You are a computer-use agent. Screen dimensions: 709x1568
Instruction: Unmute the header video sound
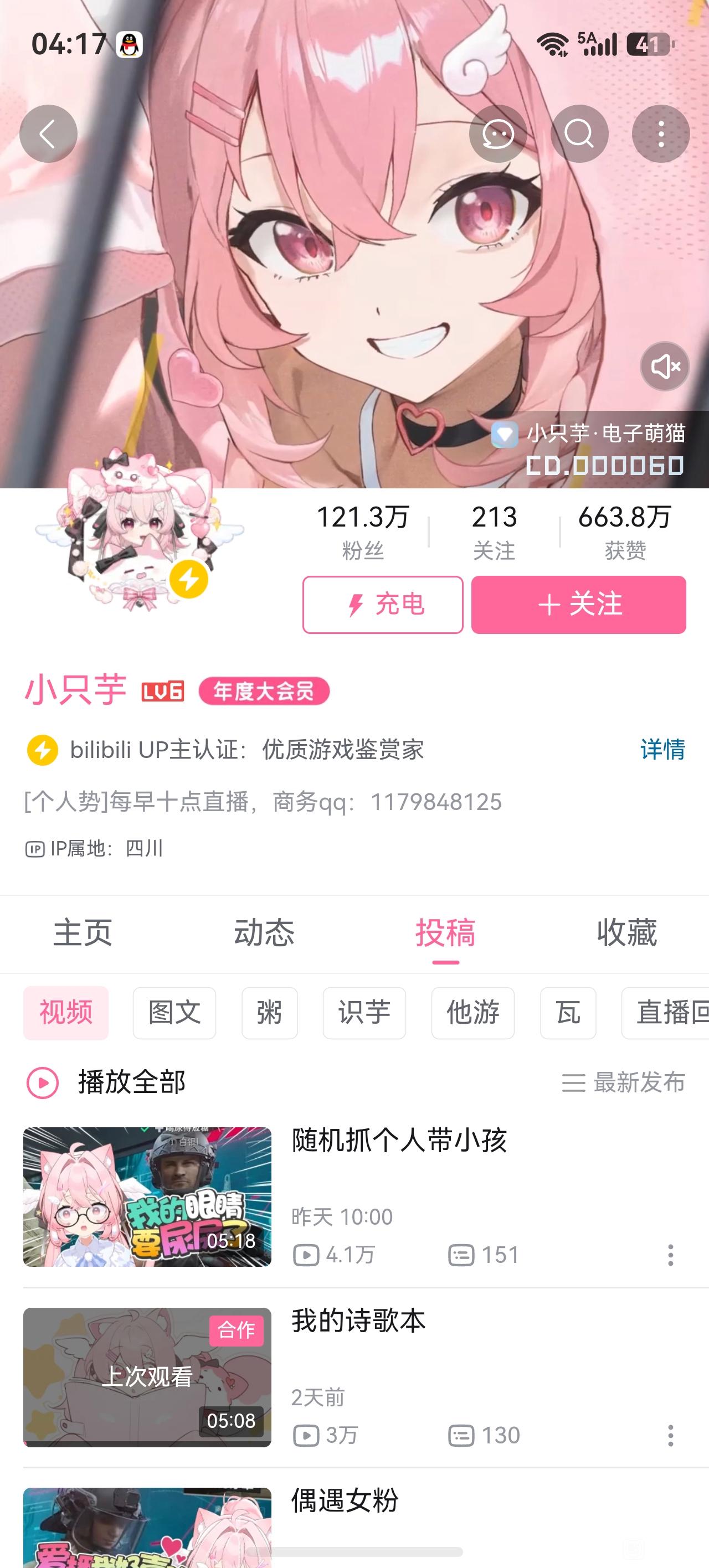665,366
